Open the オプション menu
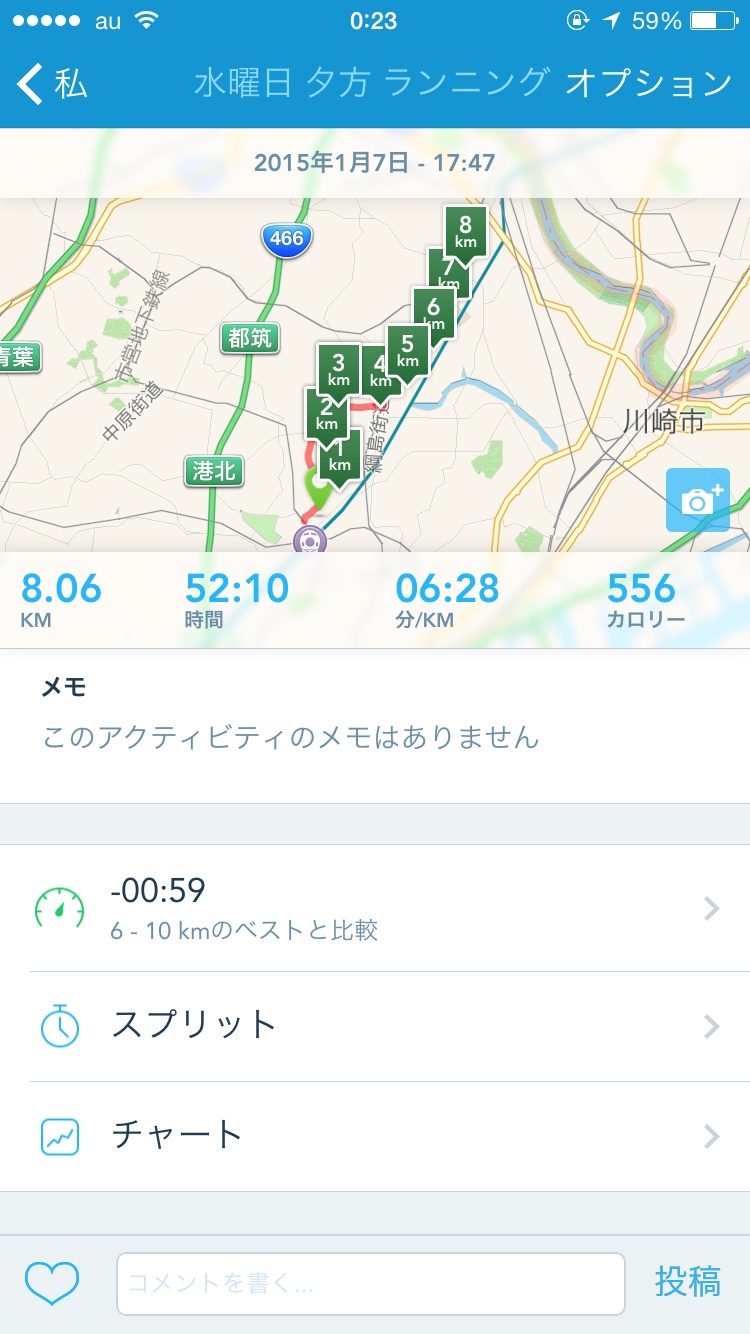 (x=649, y=83)
